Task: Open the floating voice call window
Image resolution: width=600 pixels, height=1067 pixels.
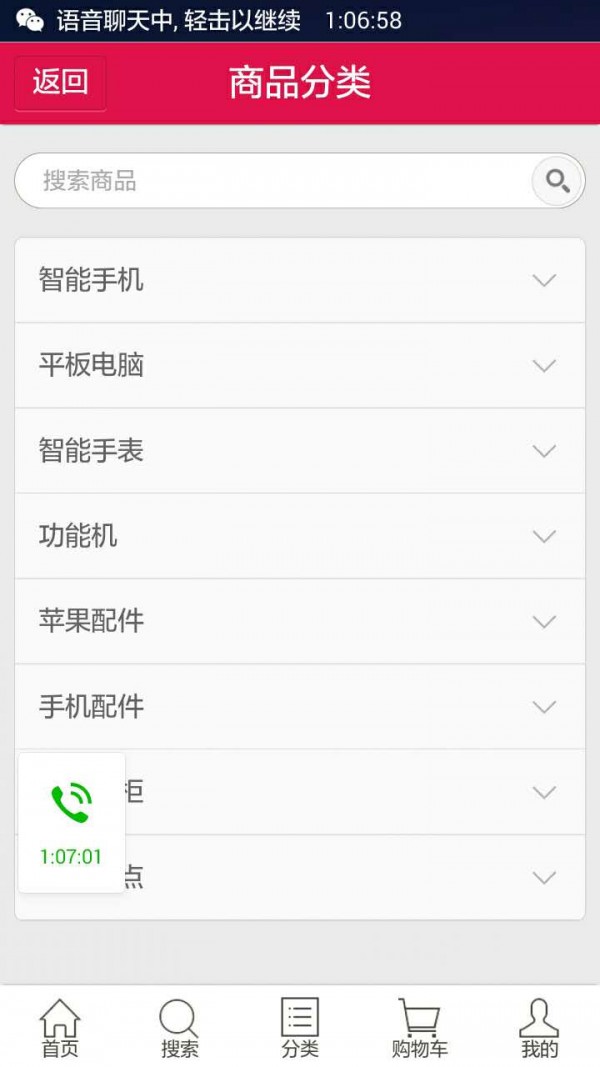Action: pyautogui.click(x=71, y=822)
